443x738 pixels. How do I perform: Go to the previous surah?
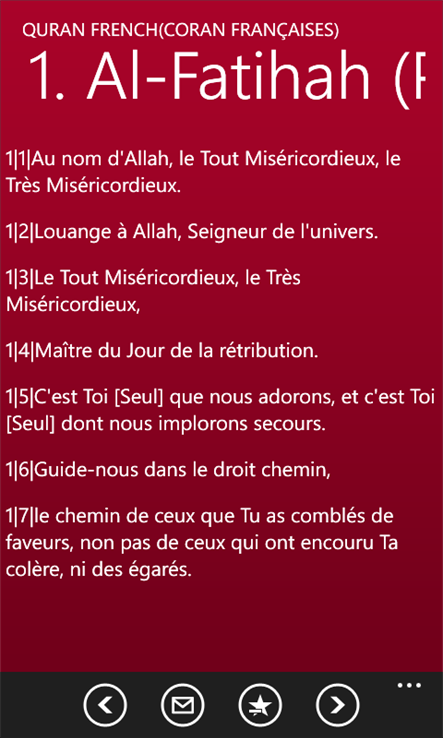point(105,705)
